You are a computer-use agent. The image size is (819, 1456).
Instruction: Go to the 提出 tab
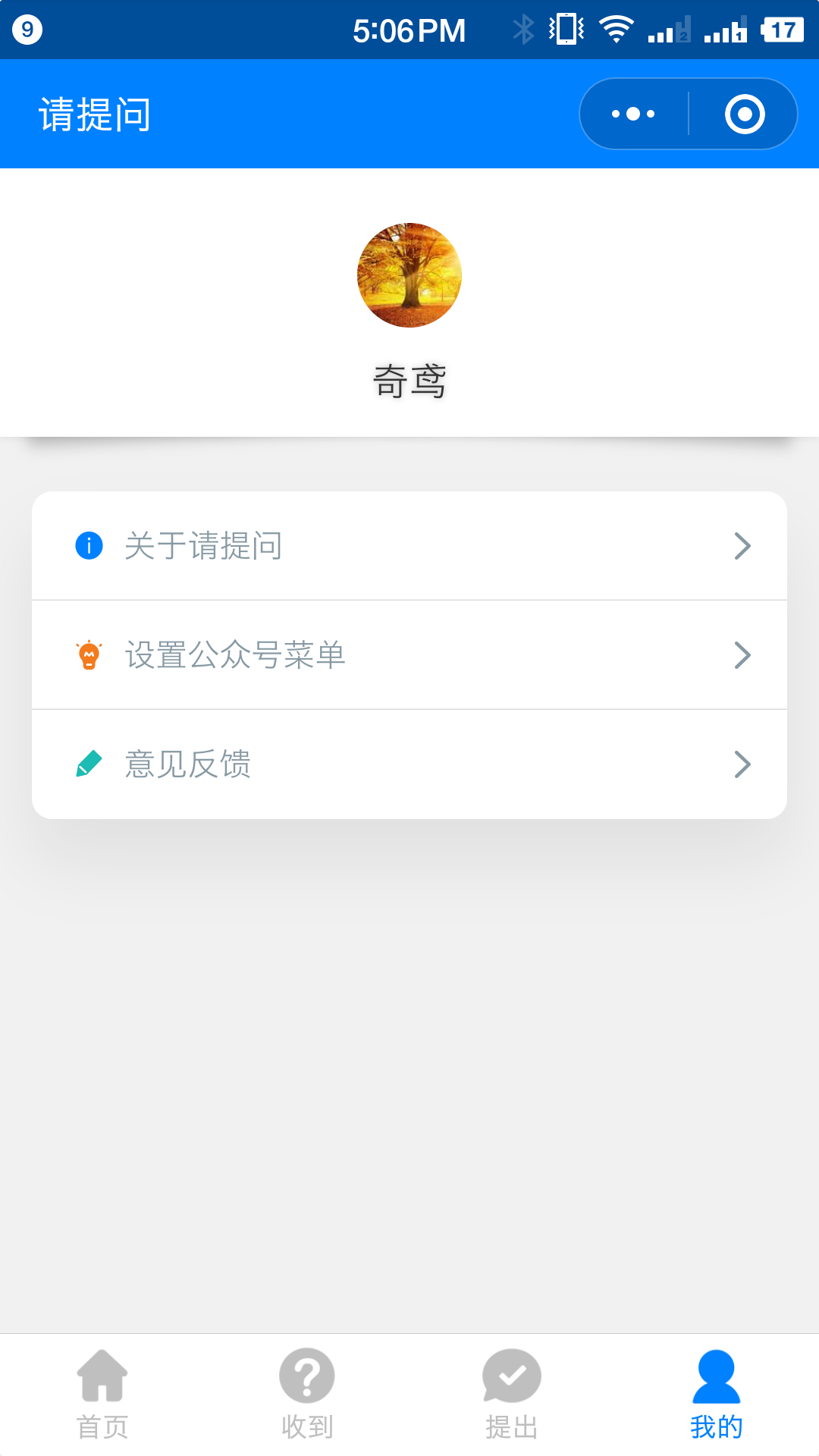pos(512,1395)
